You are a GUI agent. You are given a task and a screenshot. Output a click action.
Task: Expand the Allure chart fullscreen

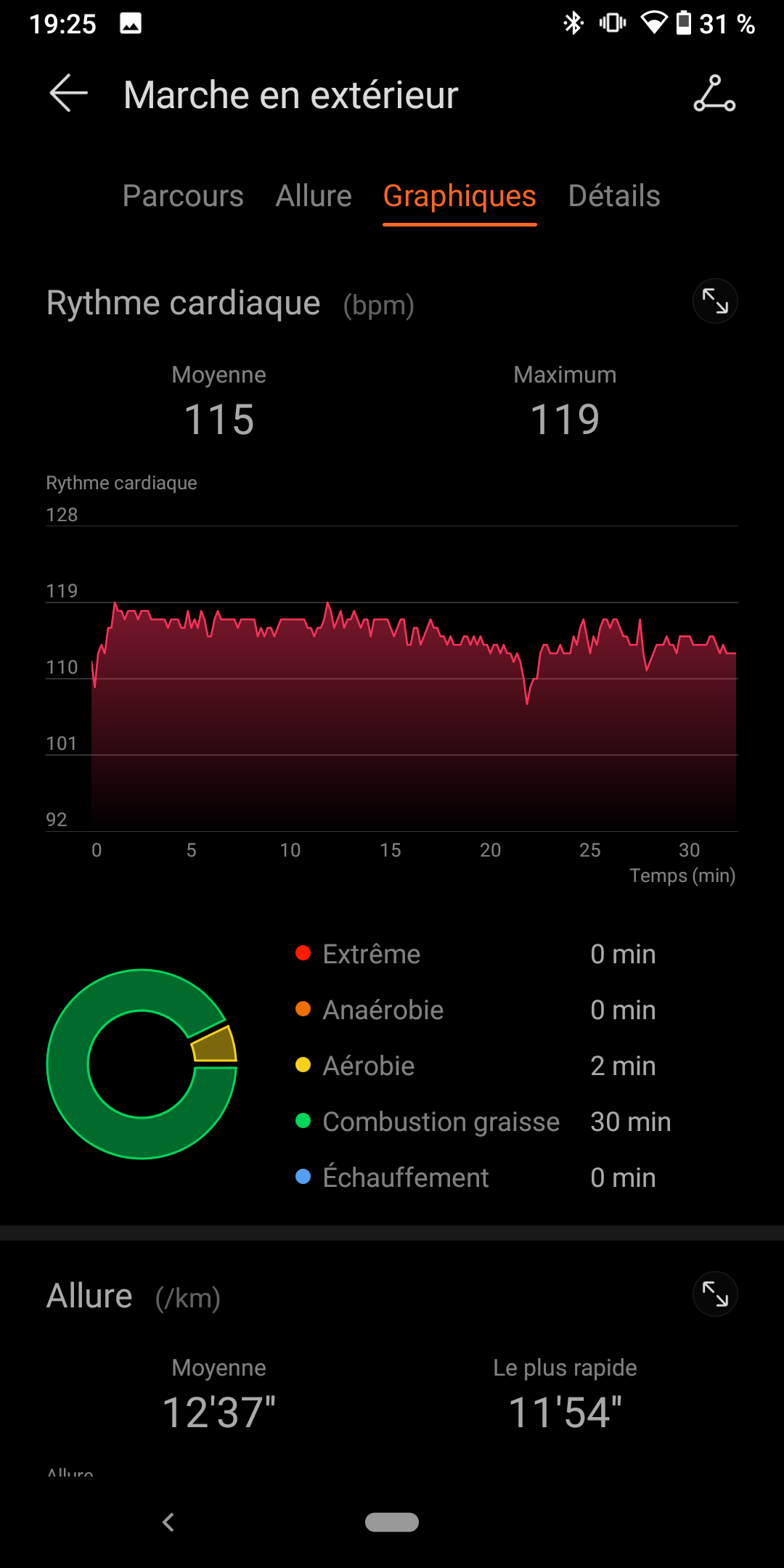[715, 1294]
